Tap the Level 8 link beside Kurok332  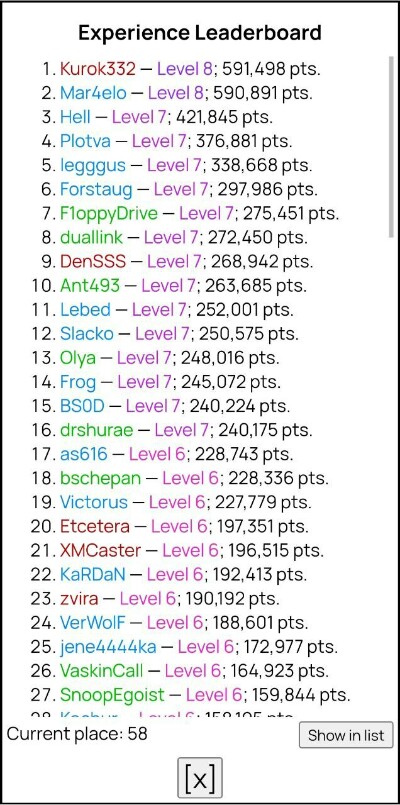(x=184, y=69)
